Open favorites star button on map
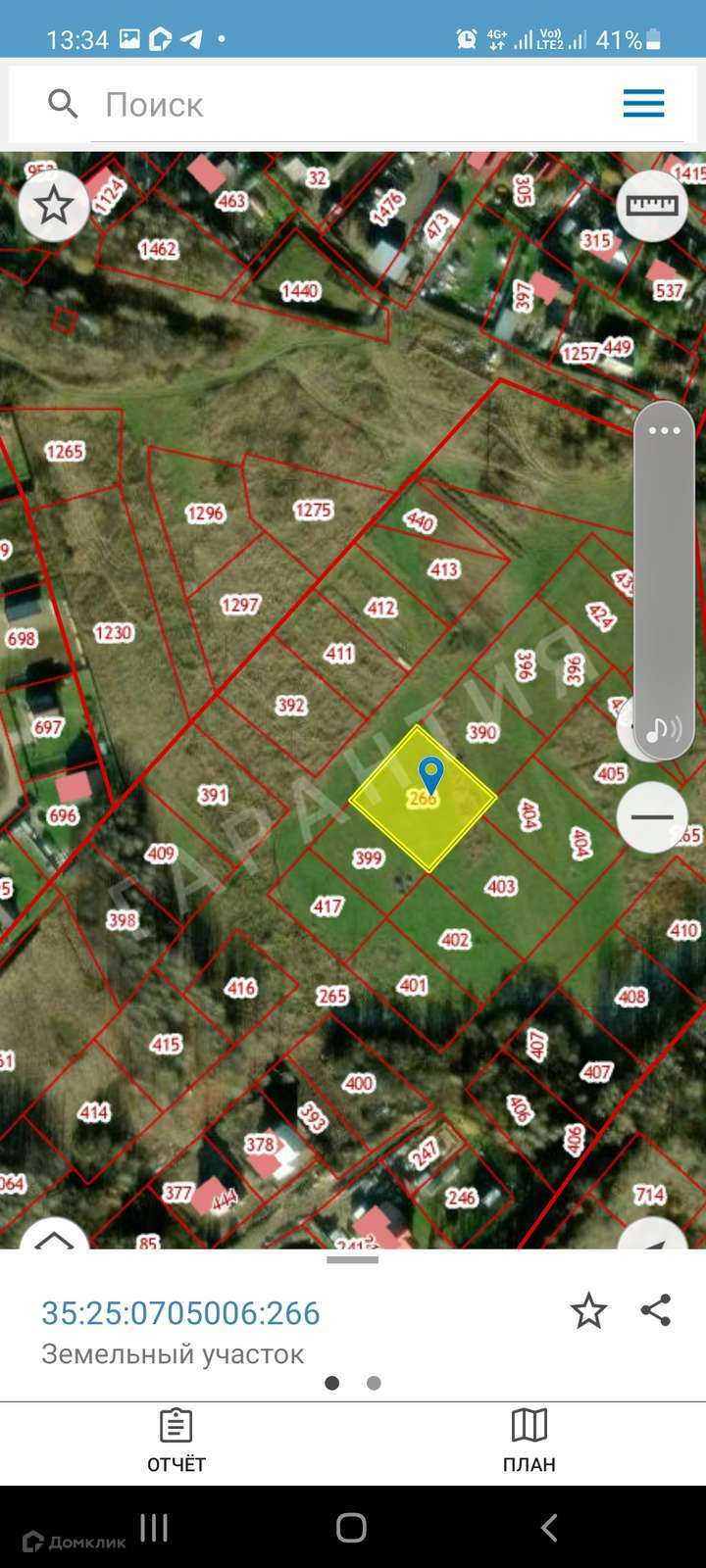Viewport: 706px width, 1568px height. [53, 205]
